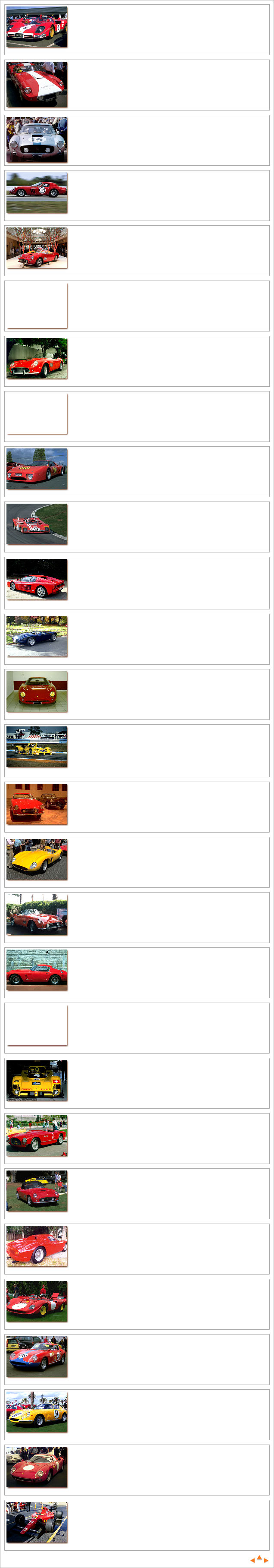Screen dimensions: 274x1568
Task: Open the yellow race car front-view photo
Action: pos(37,1080)
